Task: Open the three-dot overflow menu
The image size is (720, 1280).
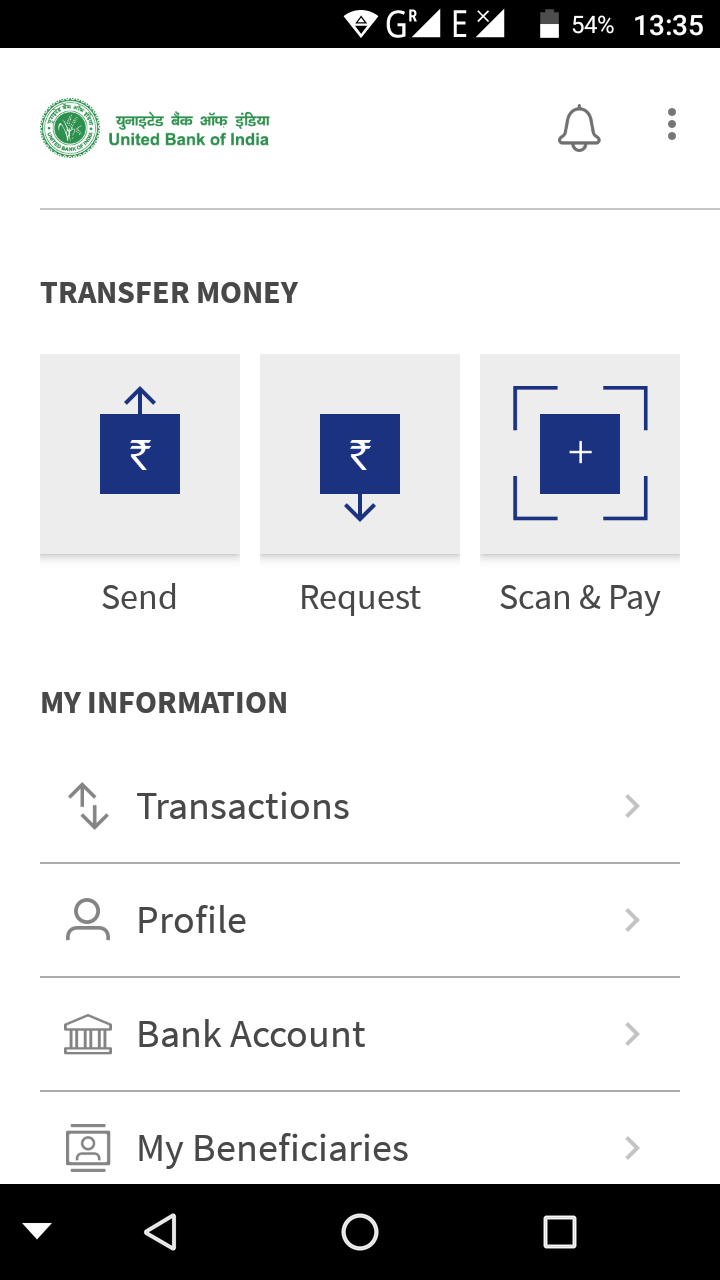Action: click(x=671, y=125)
